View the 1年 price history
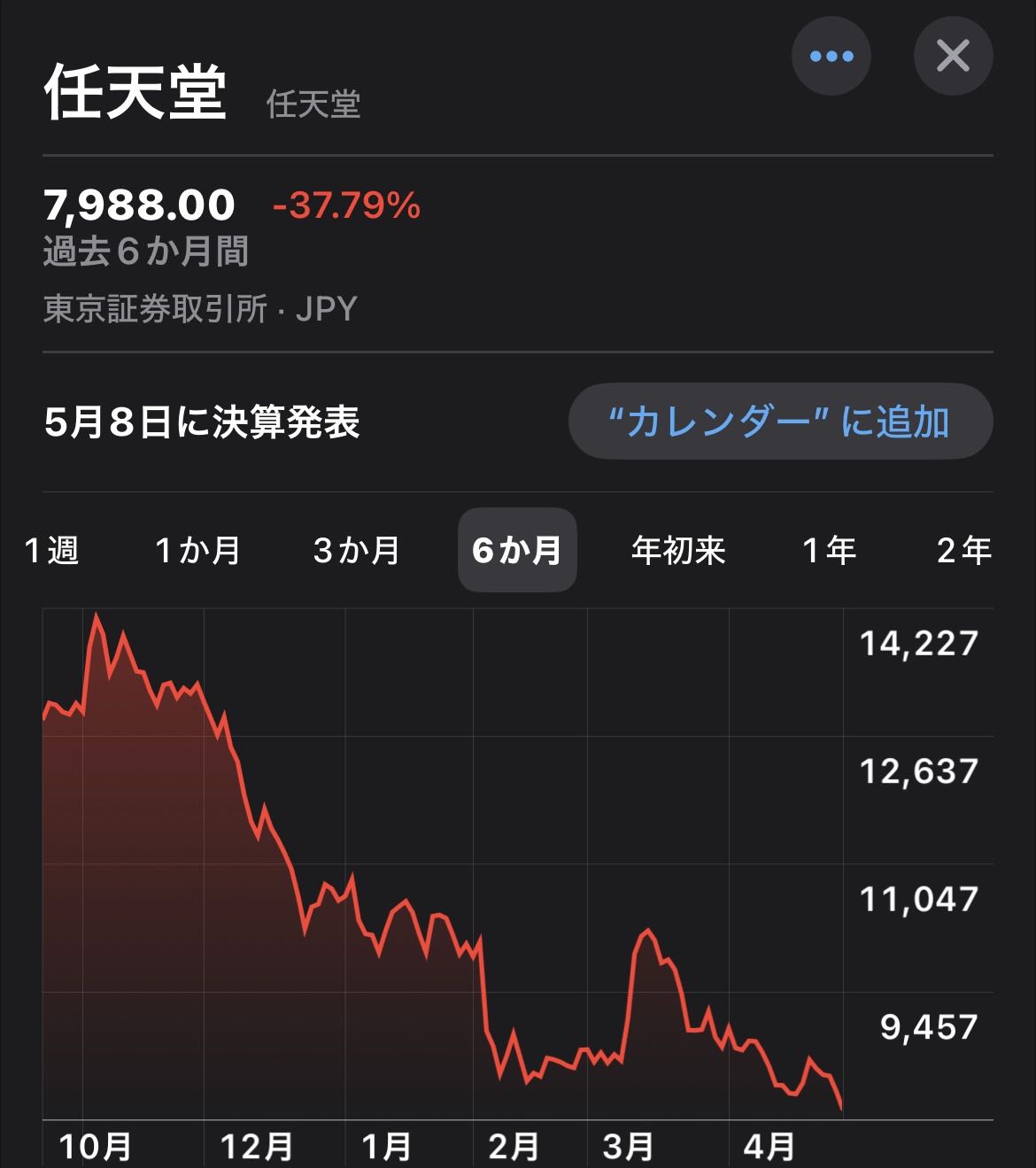This screenshot has width=1036, height=1168. (x=829, y=550)
